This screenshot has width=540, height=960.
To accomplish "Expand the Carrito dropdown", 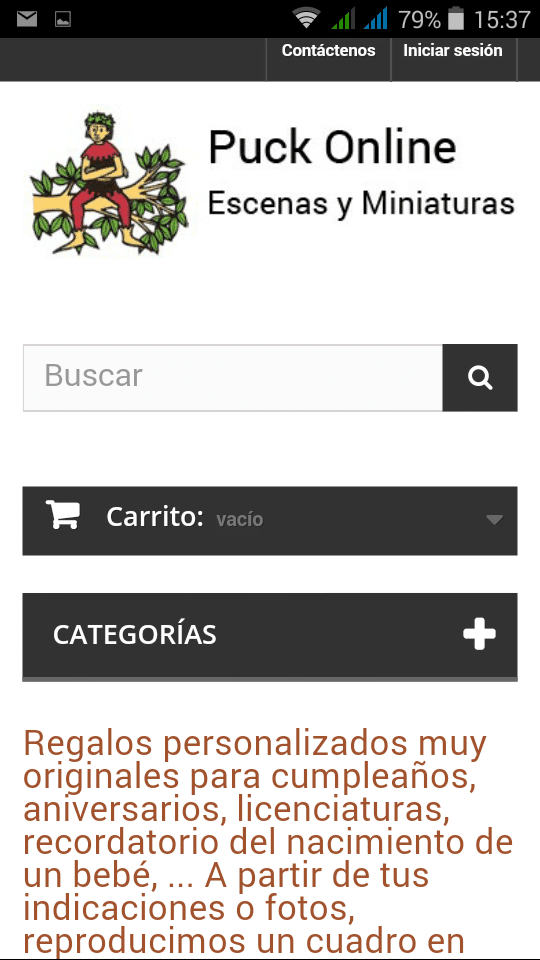I will [270, 520].
